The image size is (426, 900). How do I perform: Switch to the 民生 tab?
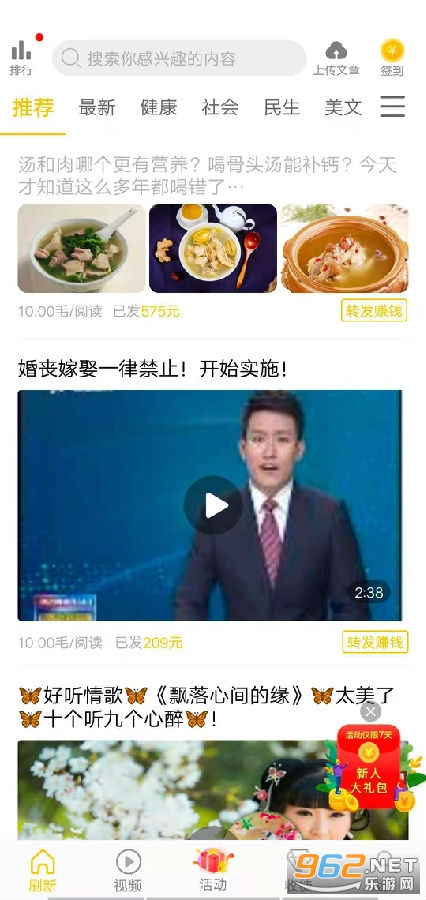pos(281,107)
